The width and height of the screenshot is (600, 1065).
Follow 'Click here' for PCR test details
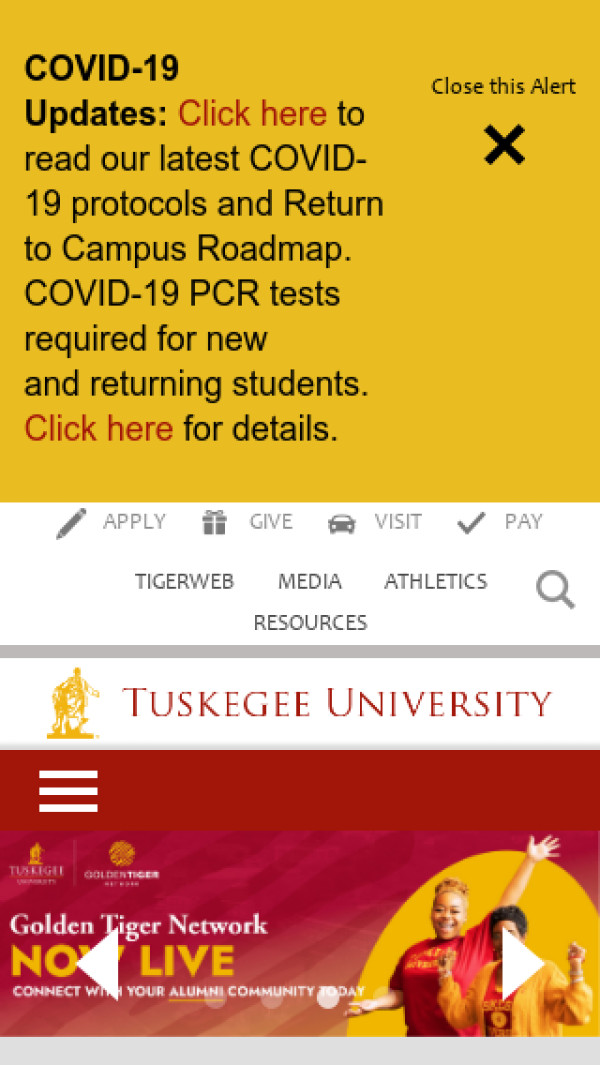click(x=98, y=429)
